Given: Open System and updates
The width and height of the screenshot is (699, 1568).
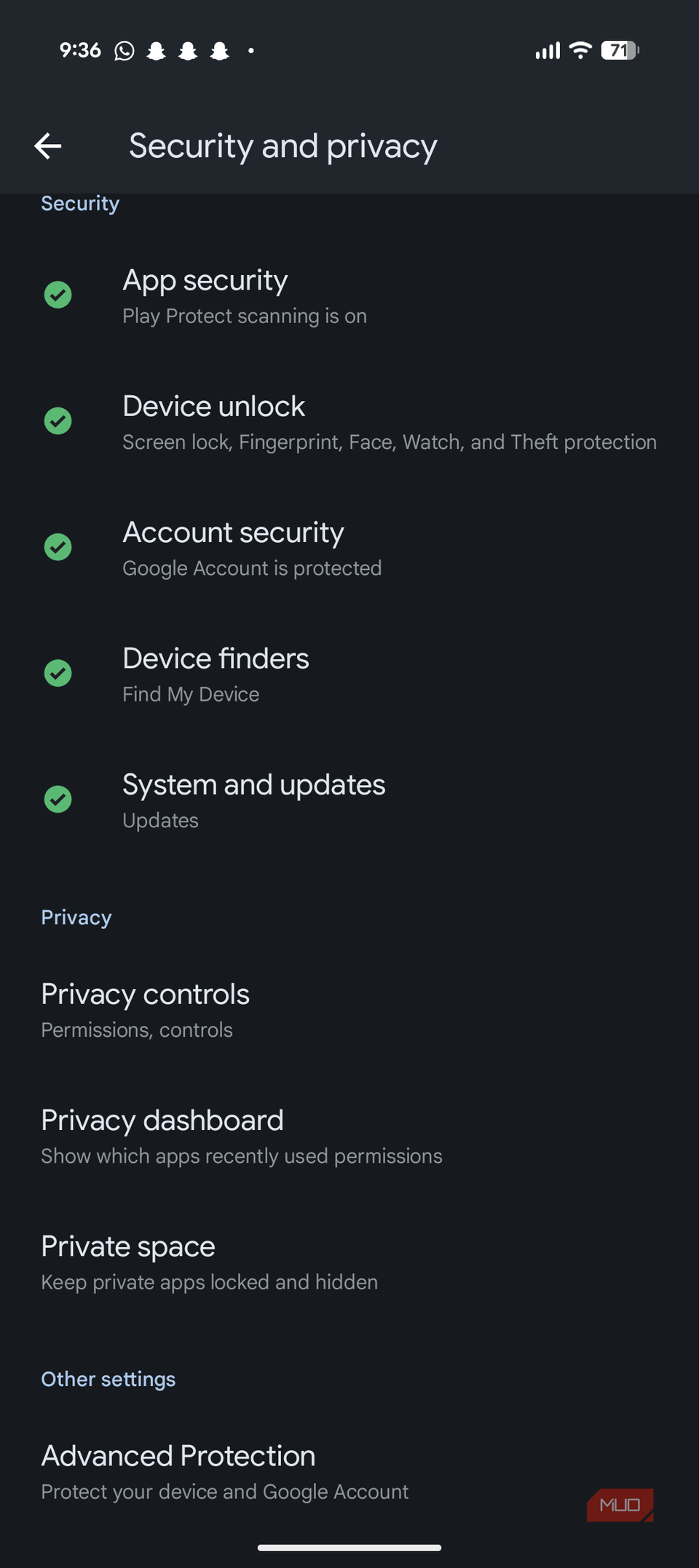Looking at the screenshot, I should point(253,800).
